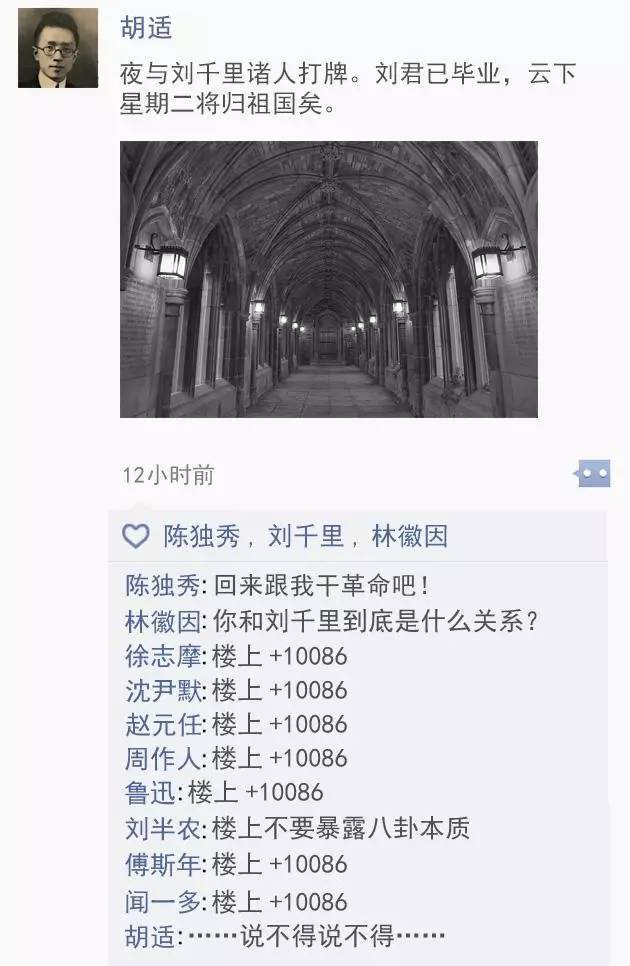Open commenter 刘半农's profile
630x966 pixels.
164,828
